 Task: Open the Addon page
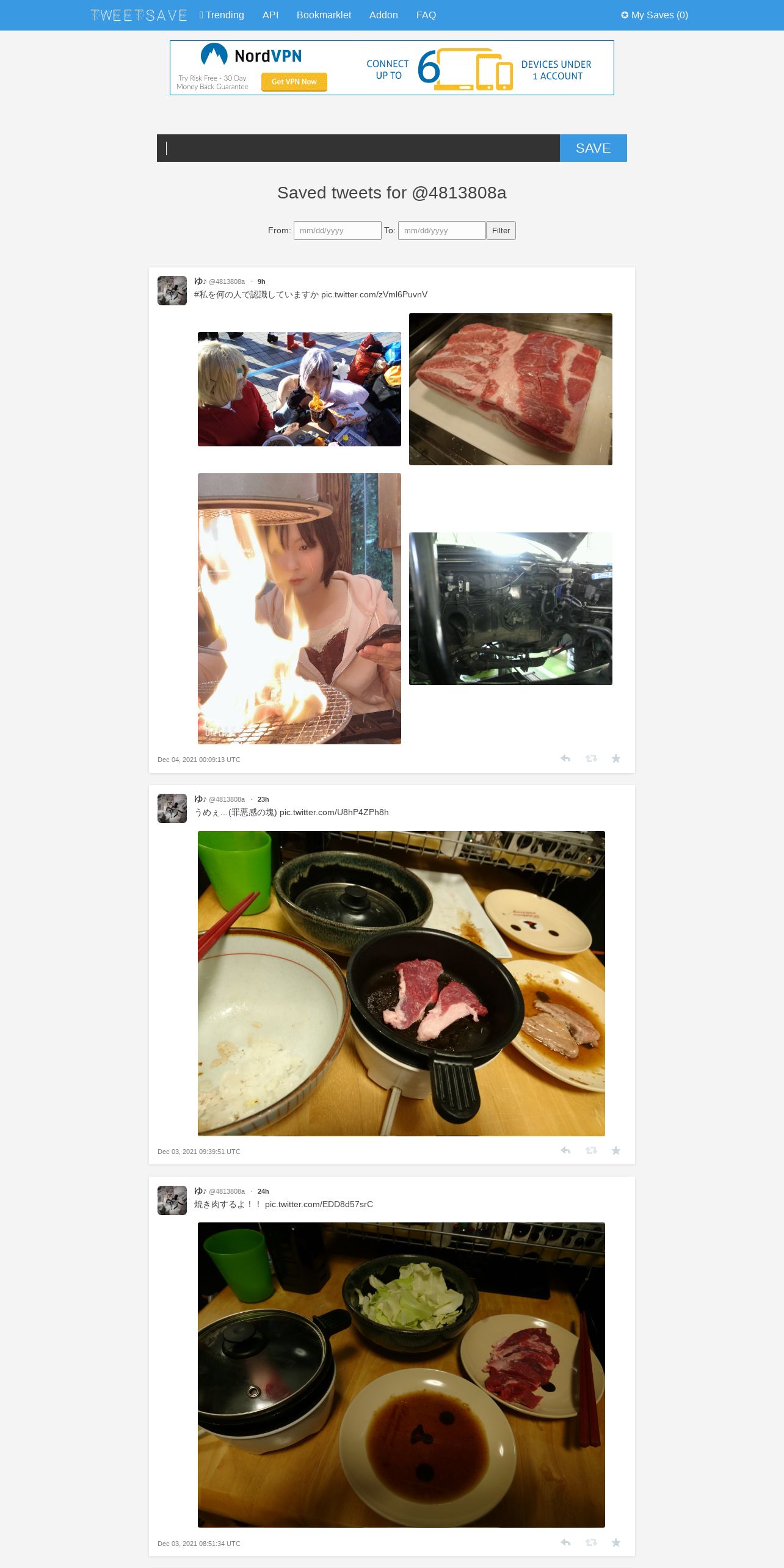(x=383, y=15)
